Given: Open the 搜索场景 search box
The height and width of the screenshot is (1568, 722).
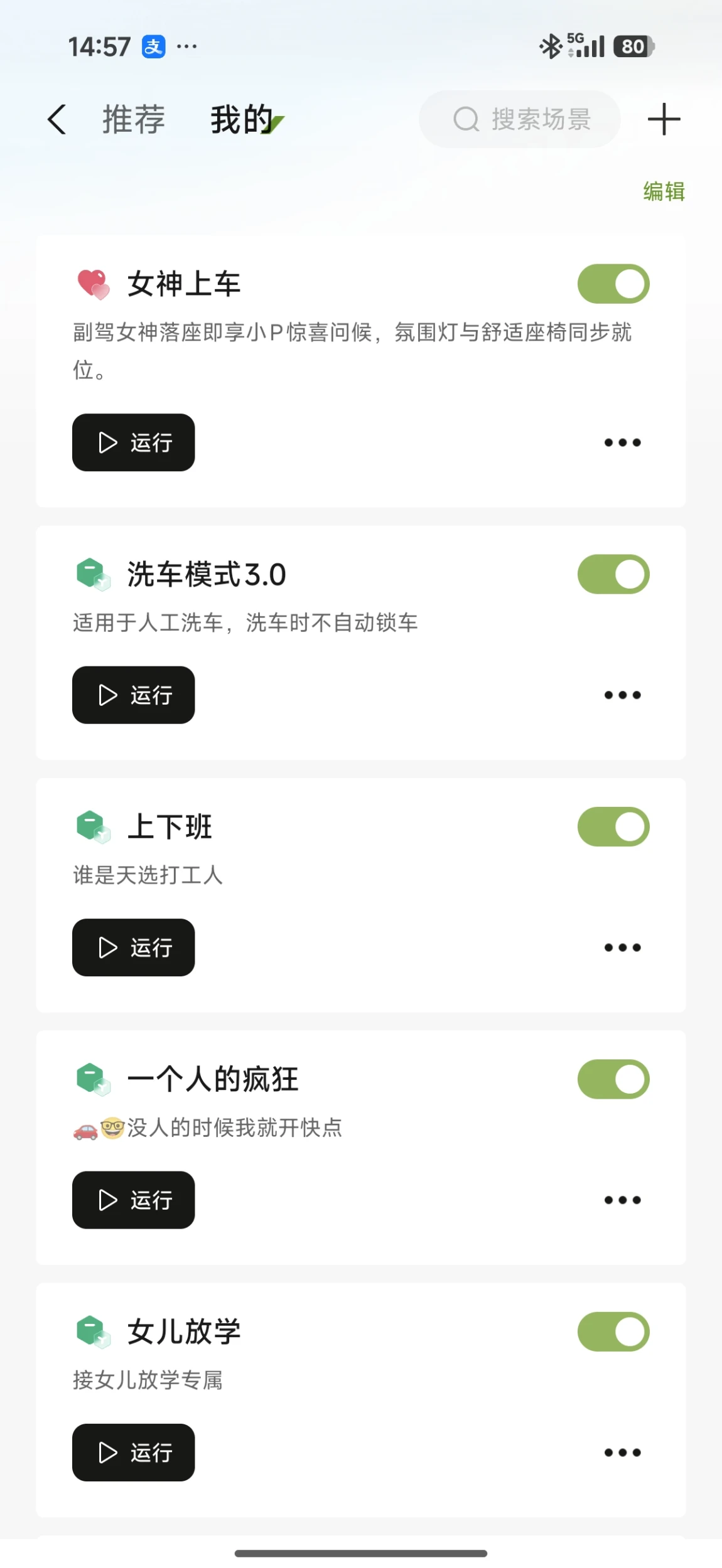Looking at the screenshot, I should [x=520, y=119].
